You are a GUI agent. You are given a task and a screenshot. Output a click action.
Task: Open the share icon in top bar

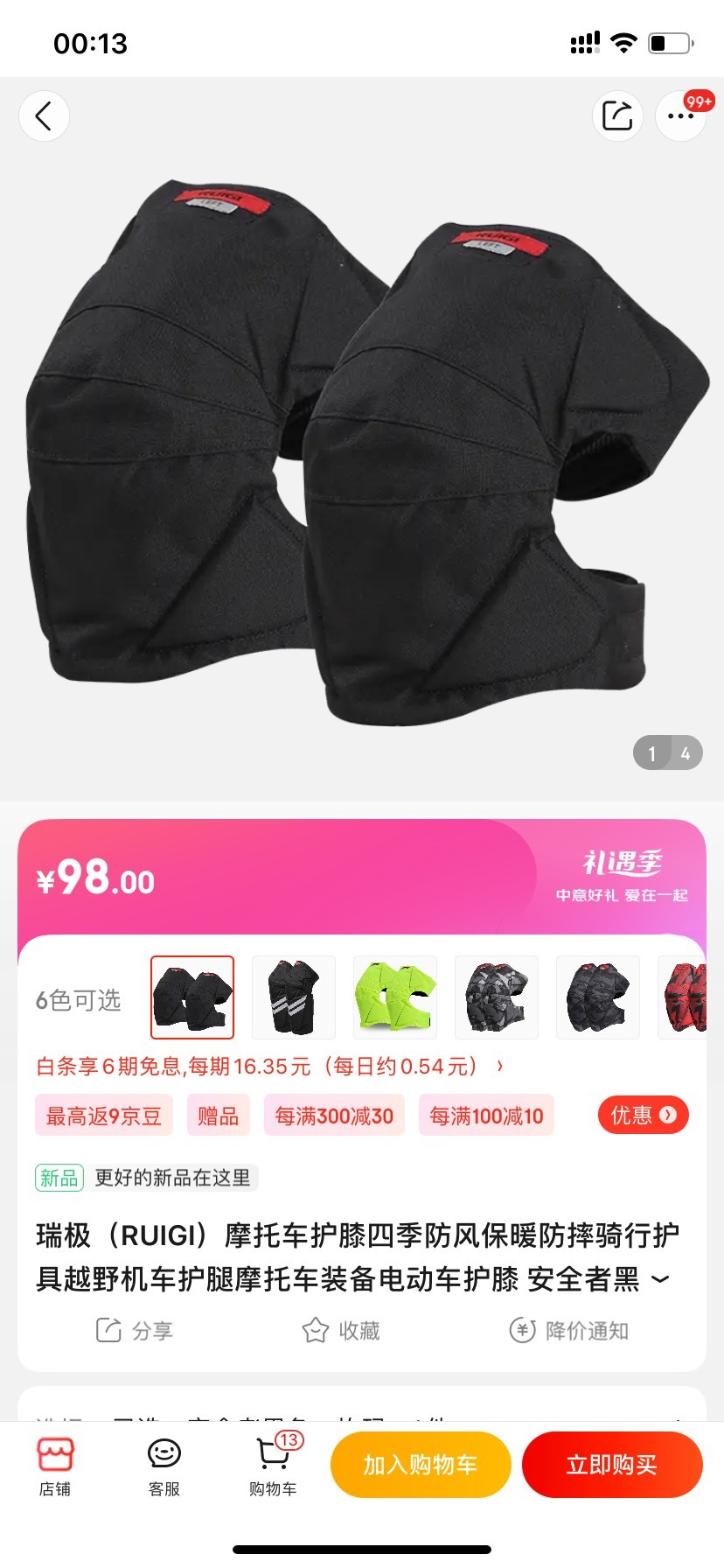point(617,115)
